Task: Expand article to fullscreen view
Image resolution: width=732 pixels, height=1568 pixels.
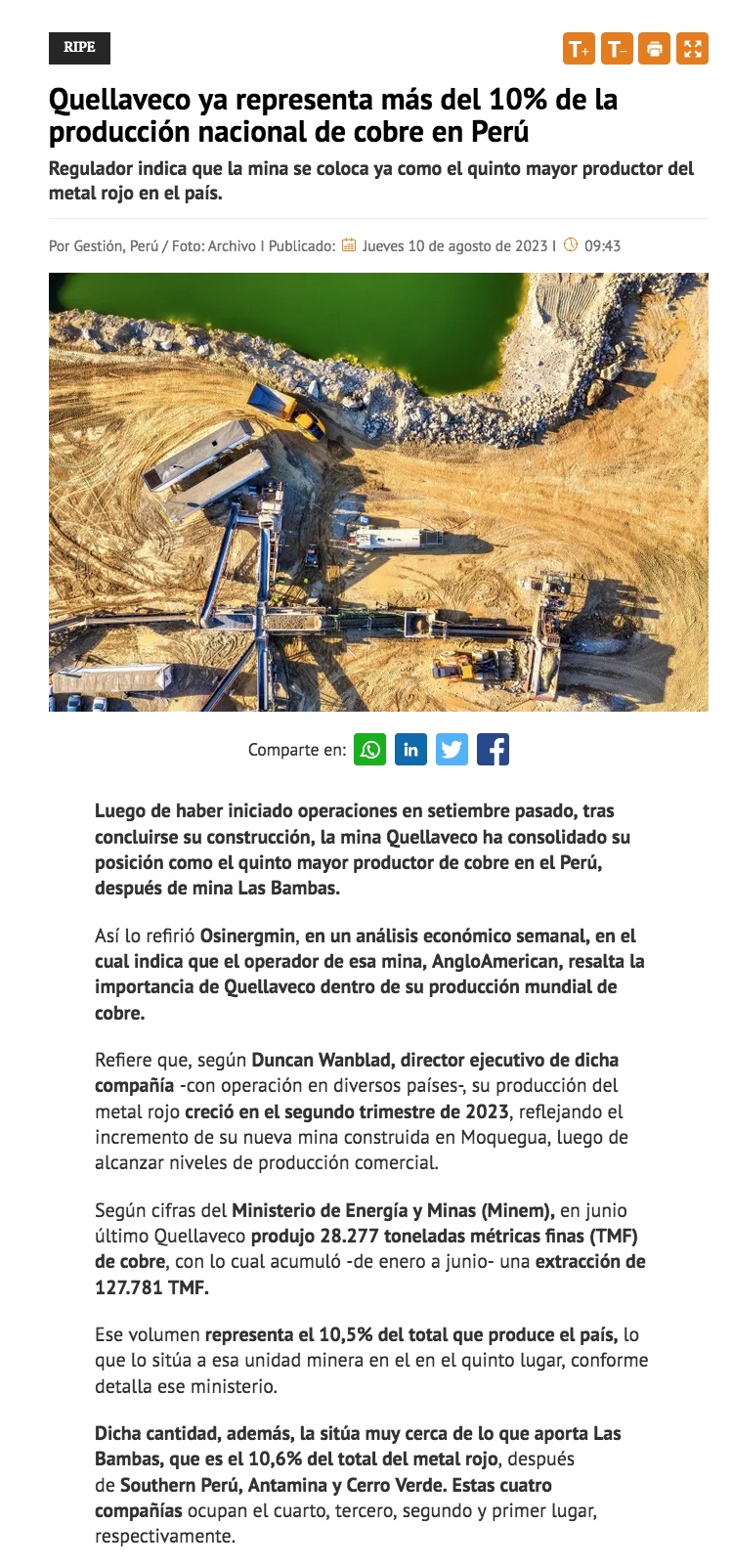Action: (x=692, y=49)
